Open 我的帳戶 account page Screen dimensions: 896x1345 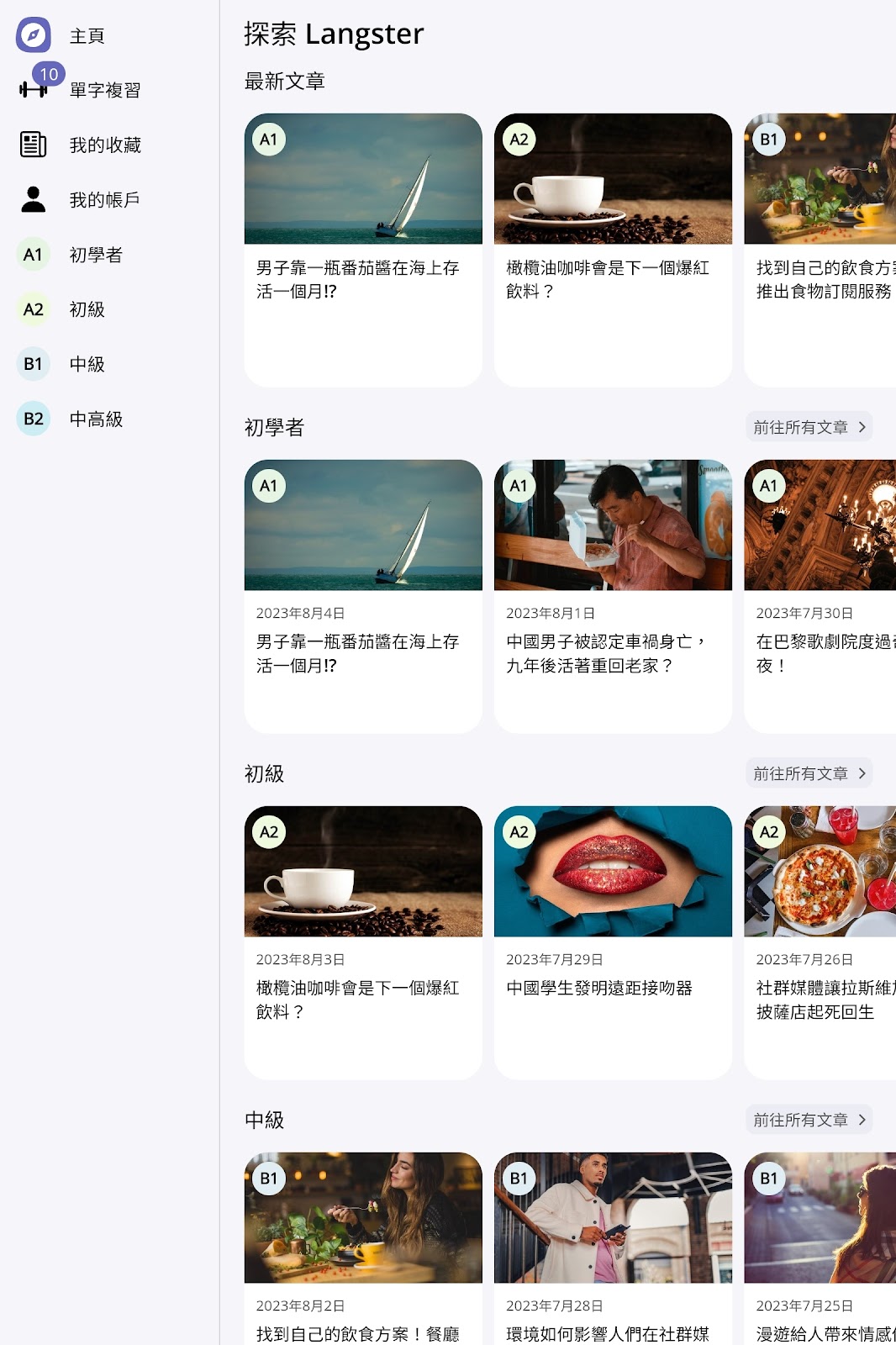[x=104, y=200]
